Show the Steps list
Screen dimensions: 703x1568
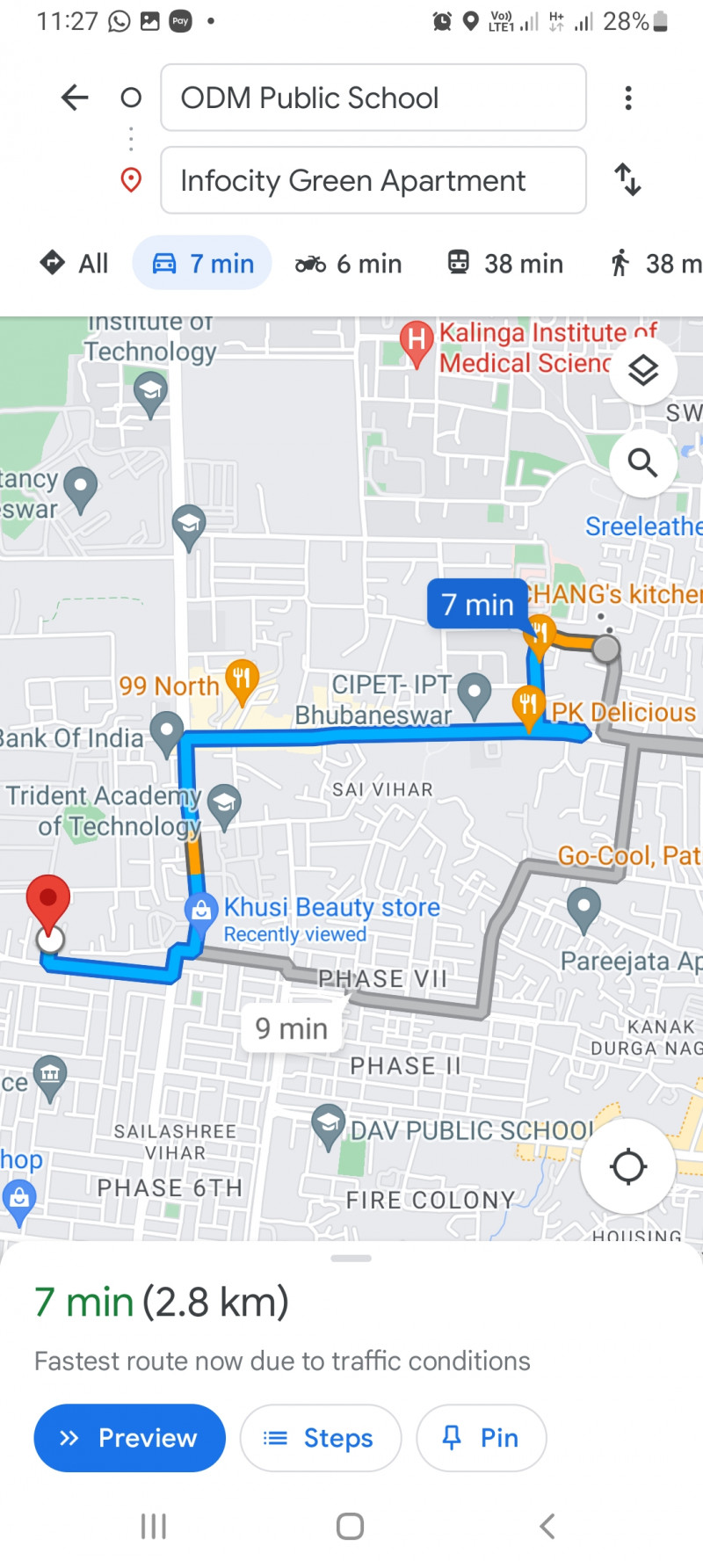click(x=321, y=1438)
